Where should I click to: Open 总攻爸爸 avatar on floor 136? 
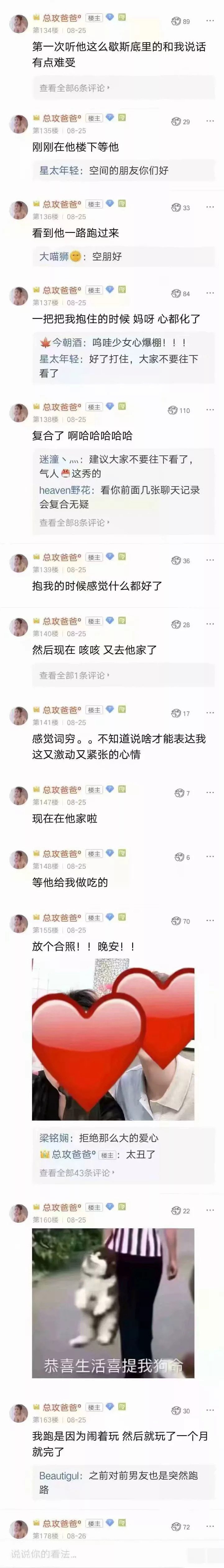19,211
